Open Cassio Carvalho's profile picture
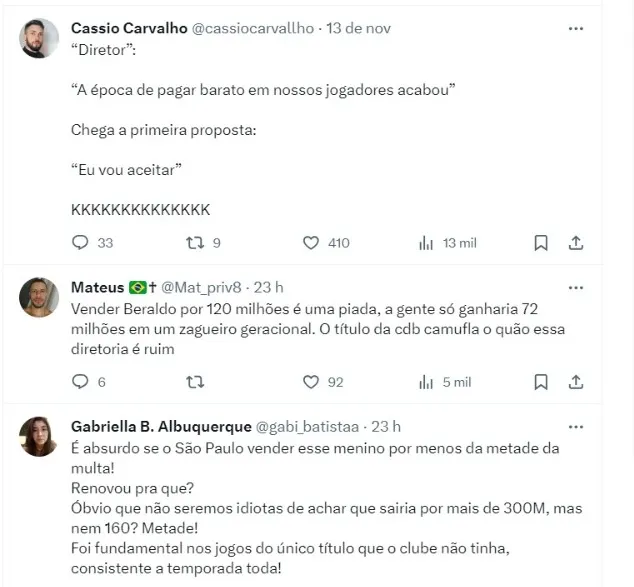The width and height of the screenshot is (634, 587). coord(39,38)
